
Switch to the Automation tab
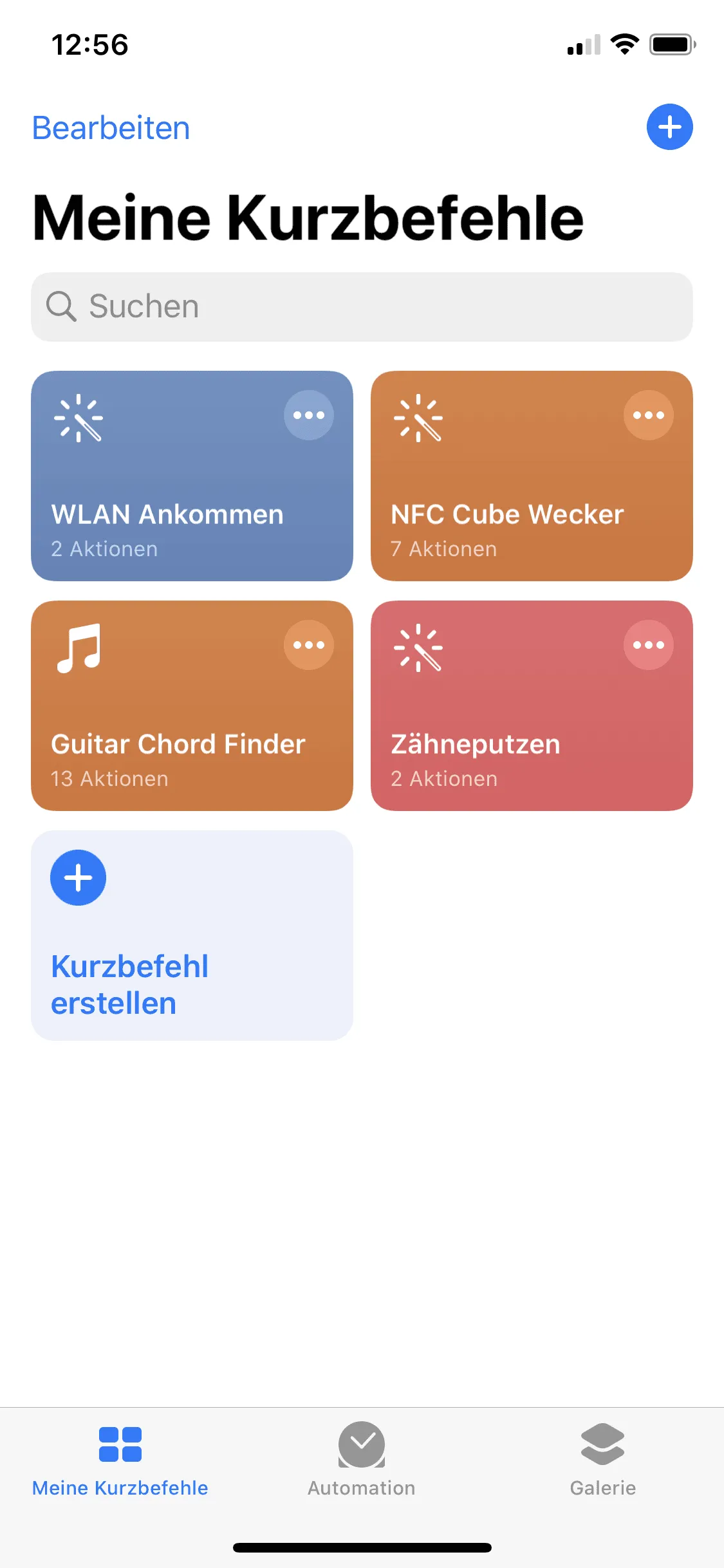362,1459
